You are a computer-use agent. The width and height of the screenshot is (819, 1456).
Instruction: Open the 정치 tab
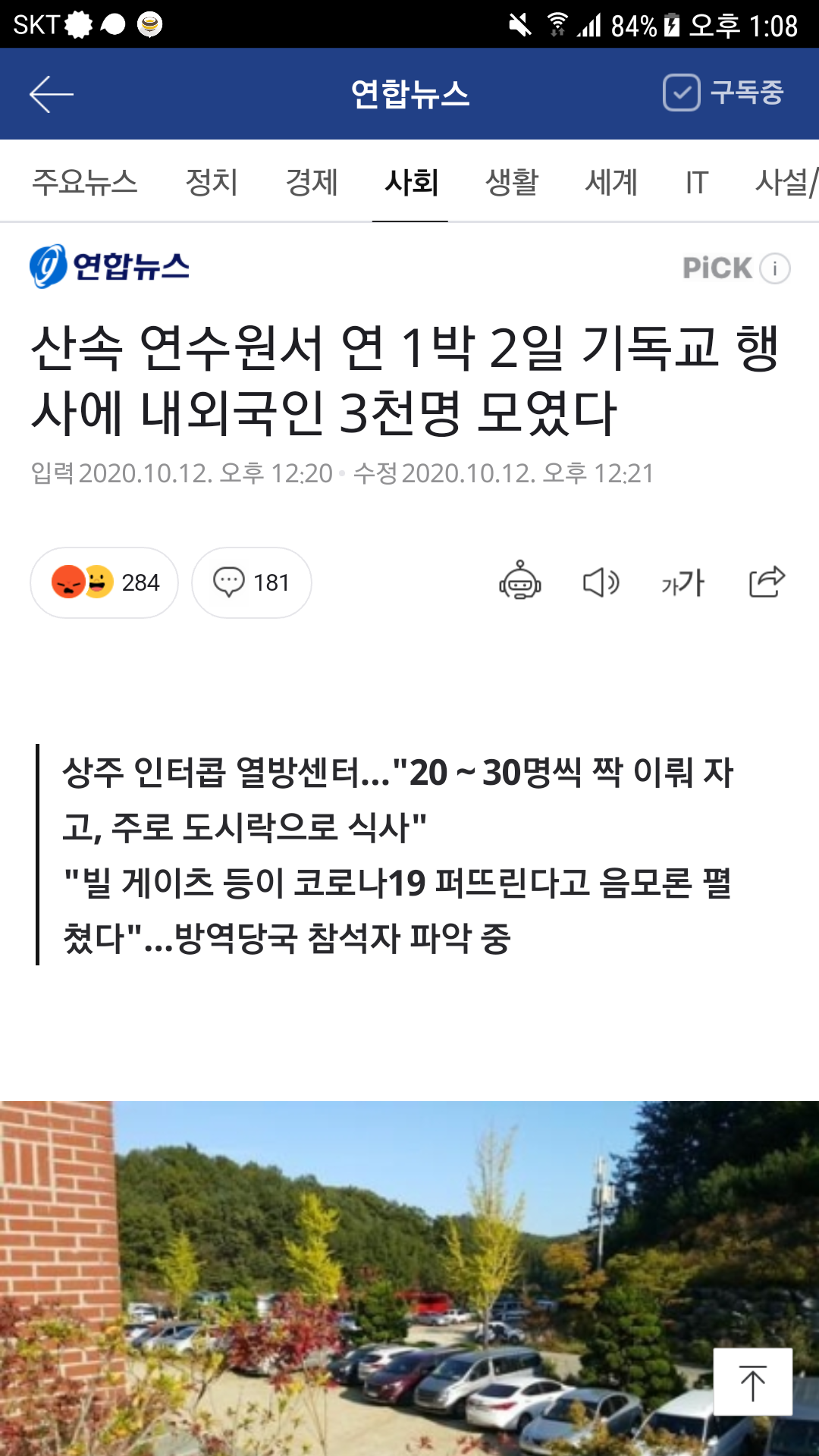[x=212, y=182]
